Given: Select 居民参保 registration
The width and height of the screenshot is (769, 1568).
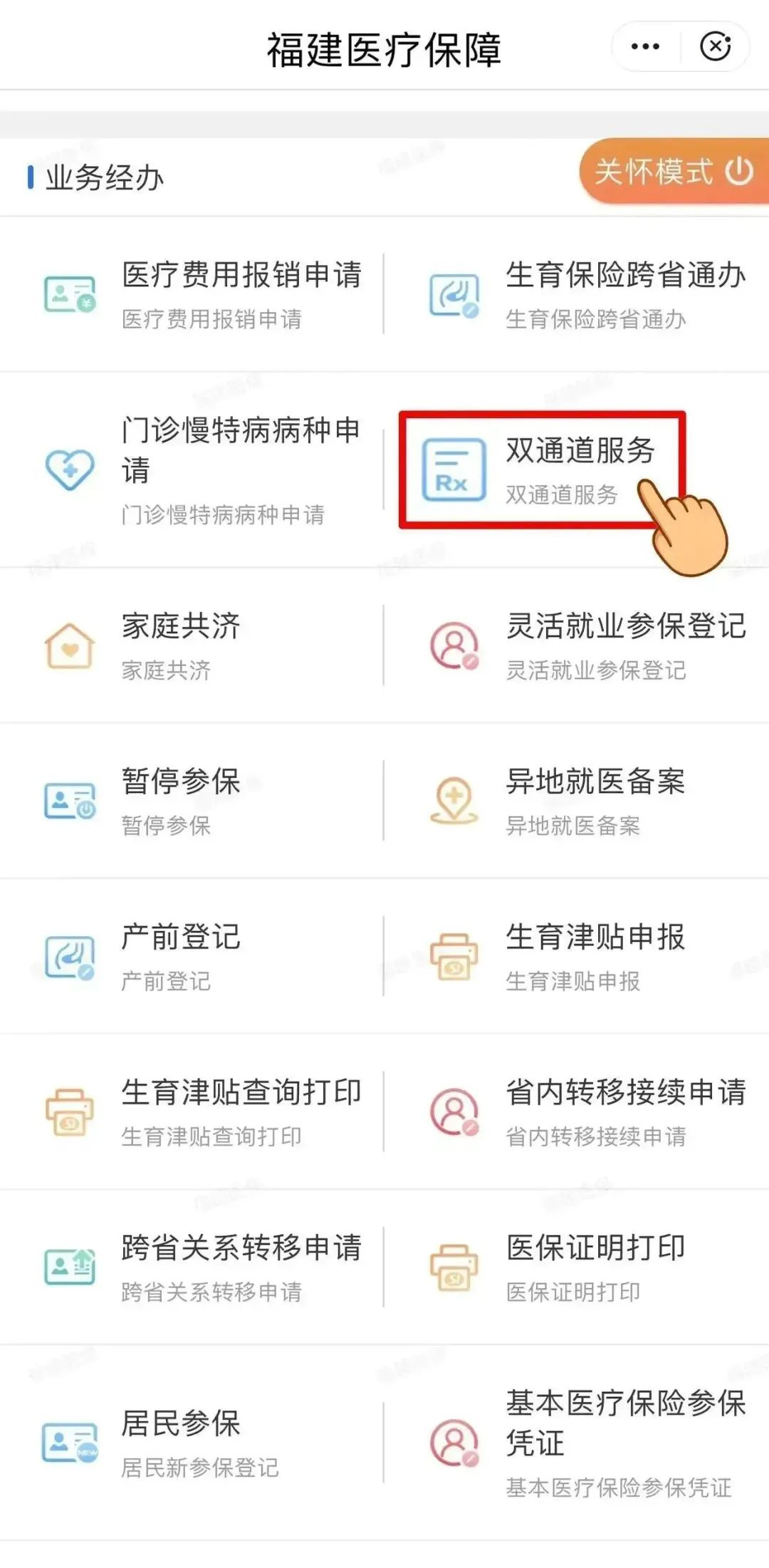Looking at the screenshot, I should [181, 1442].
